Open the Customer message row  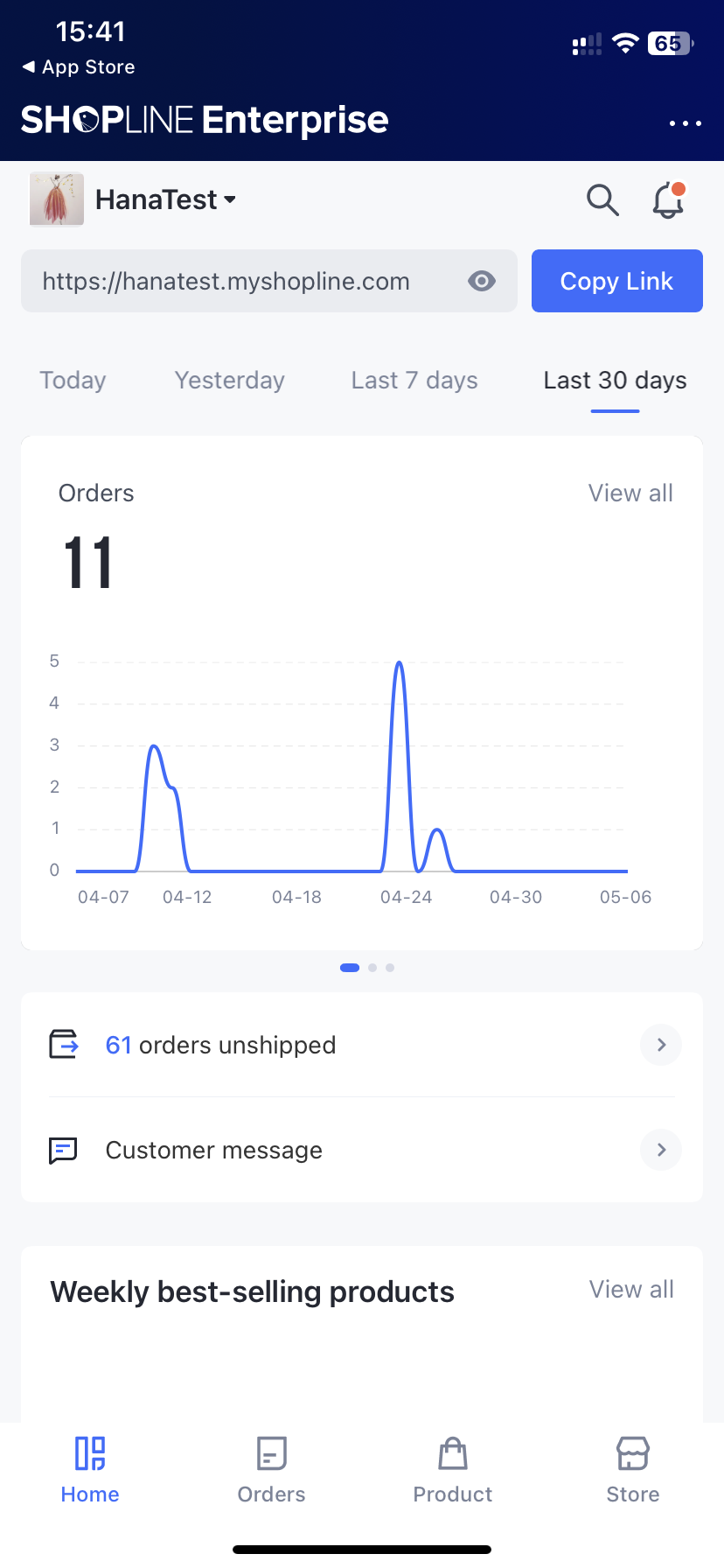coord(362,1150)
